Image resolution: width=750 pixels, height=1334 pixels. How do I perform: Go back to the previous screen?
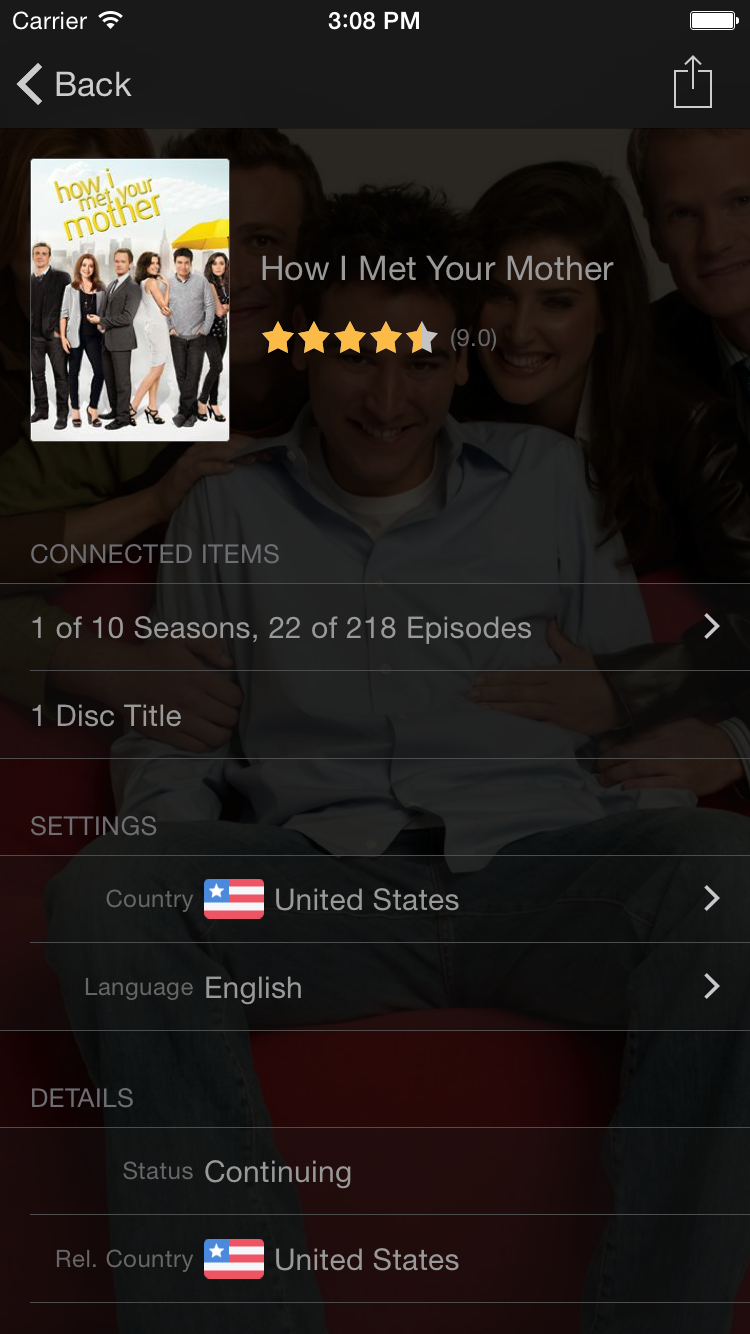tap(74, 85)
